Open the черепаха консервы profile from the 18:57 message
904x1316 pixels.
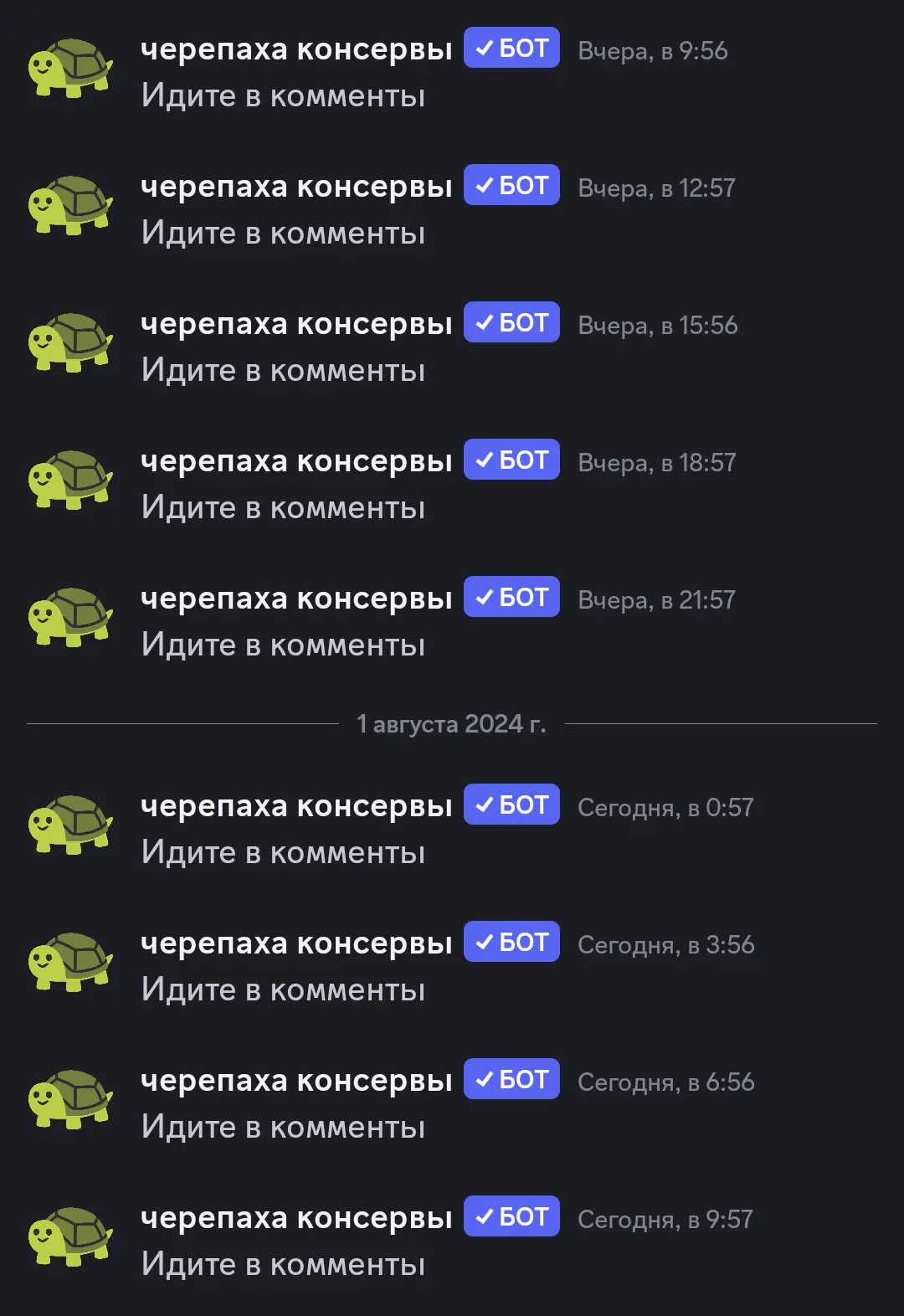click(296, 461)
